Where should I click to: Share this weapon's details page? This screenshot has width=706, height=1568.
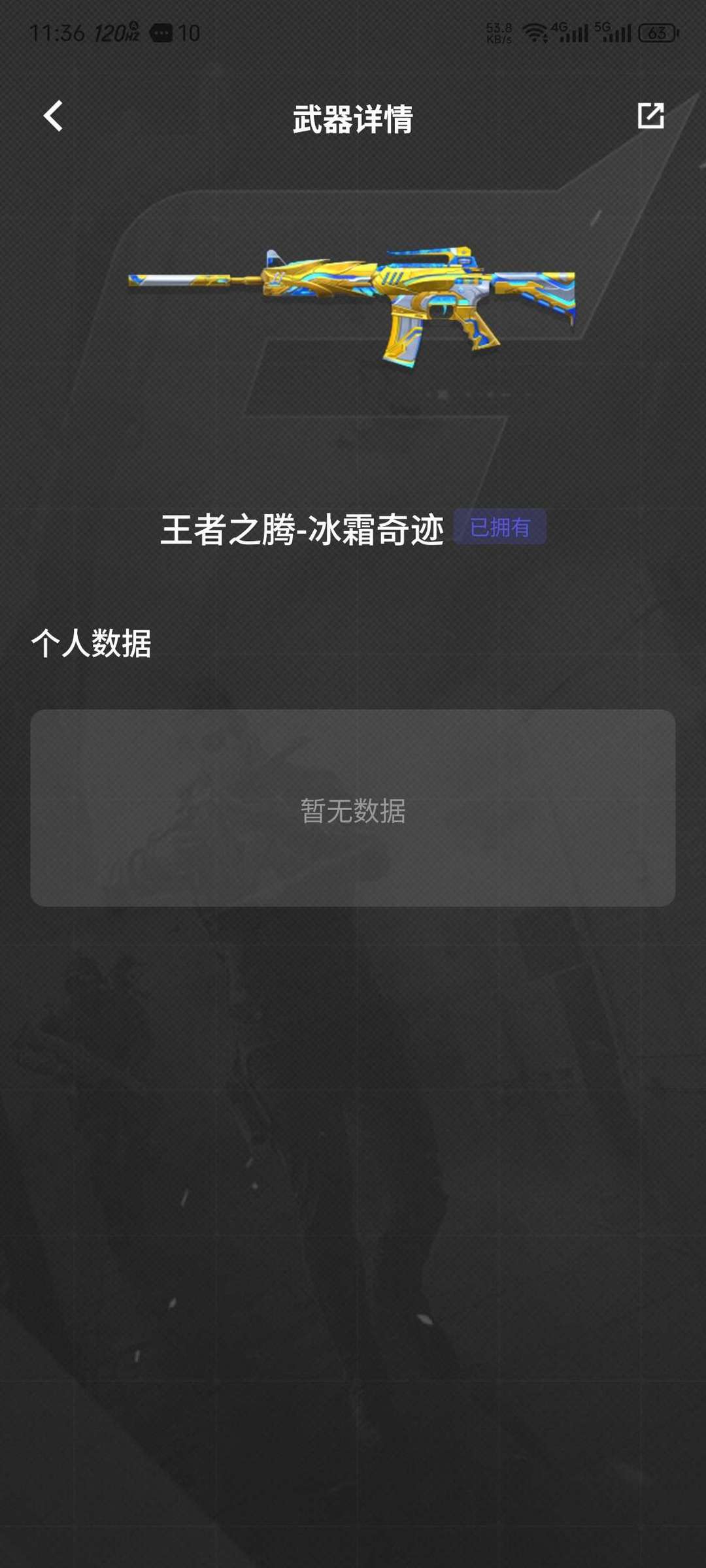[x=650, y=116]
